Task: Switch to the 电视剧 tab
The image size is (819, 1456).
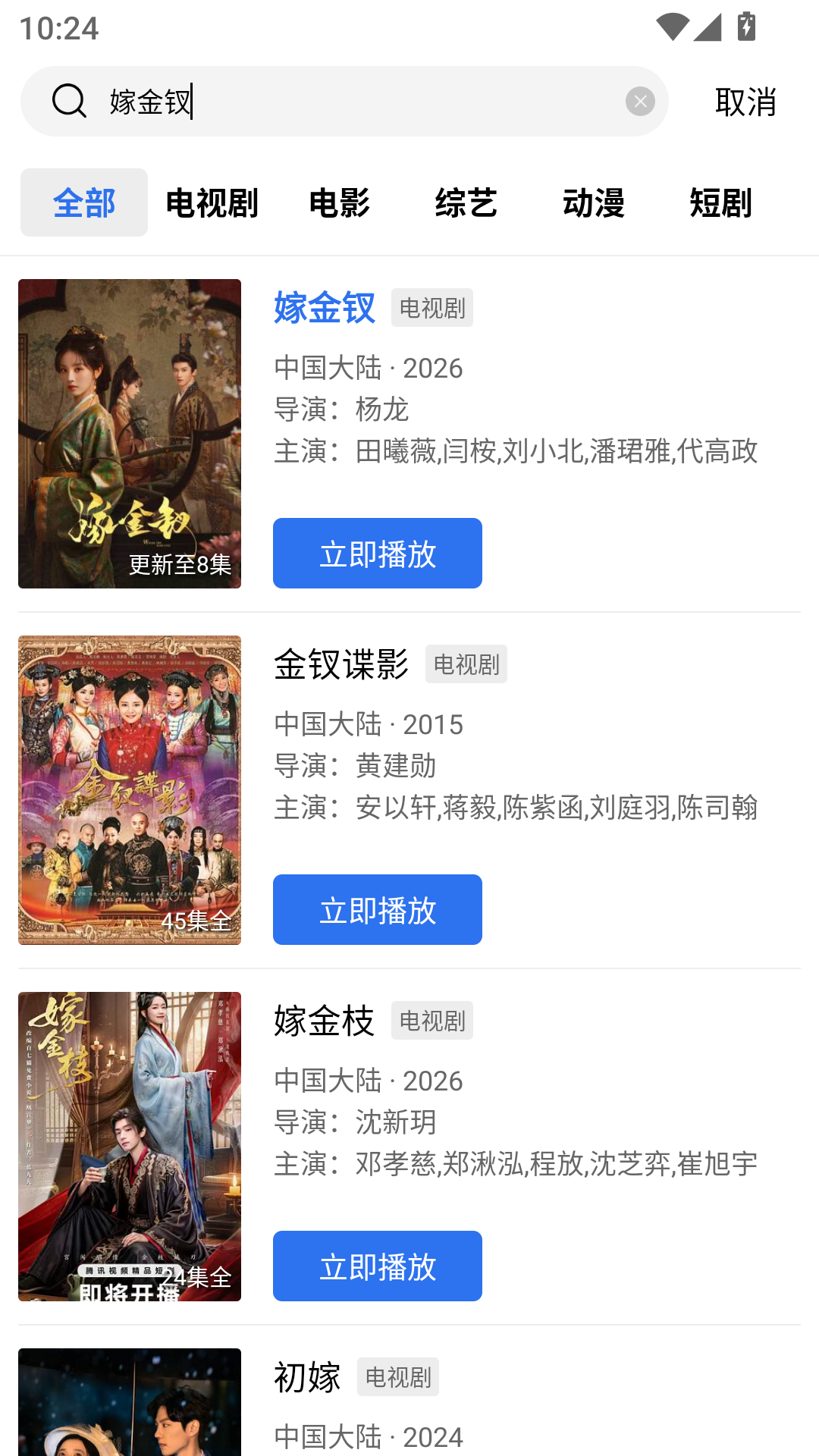Action: pos(212,202)
